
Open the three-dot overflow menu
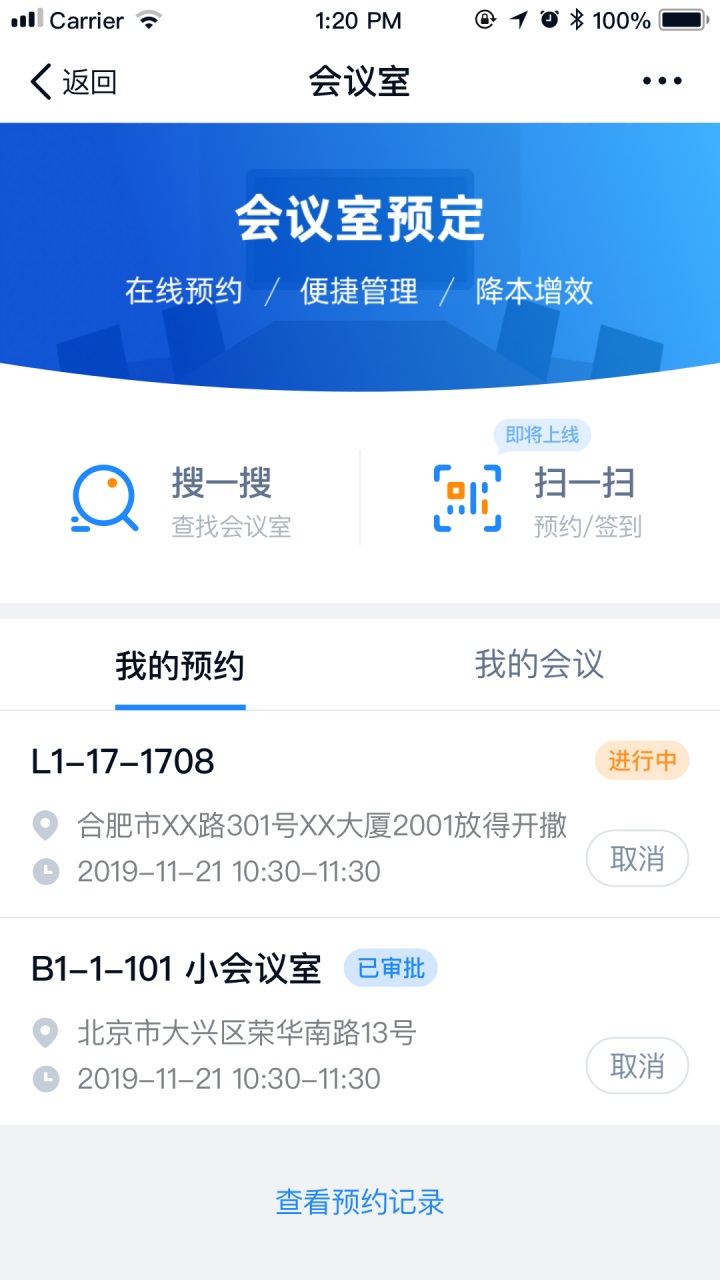(x=662, y=82)
